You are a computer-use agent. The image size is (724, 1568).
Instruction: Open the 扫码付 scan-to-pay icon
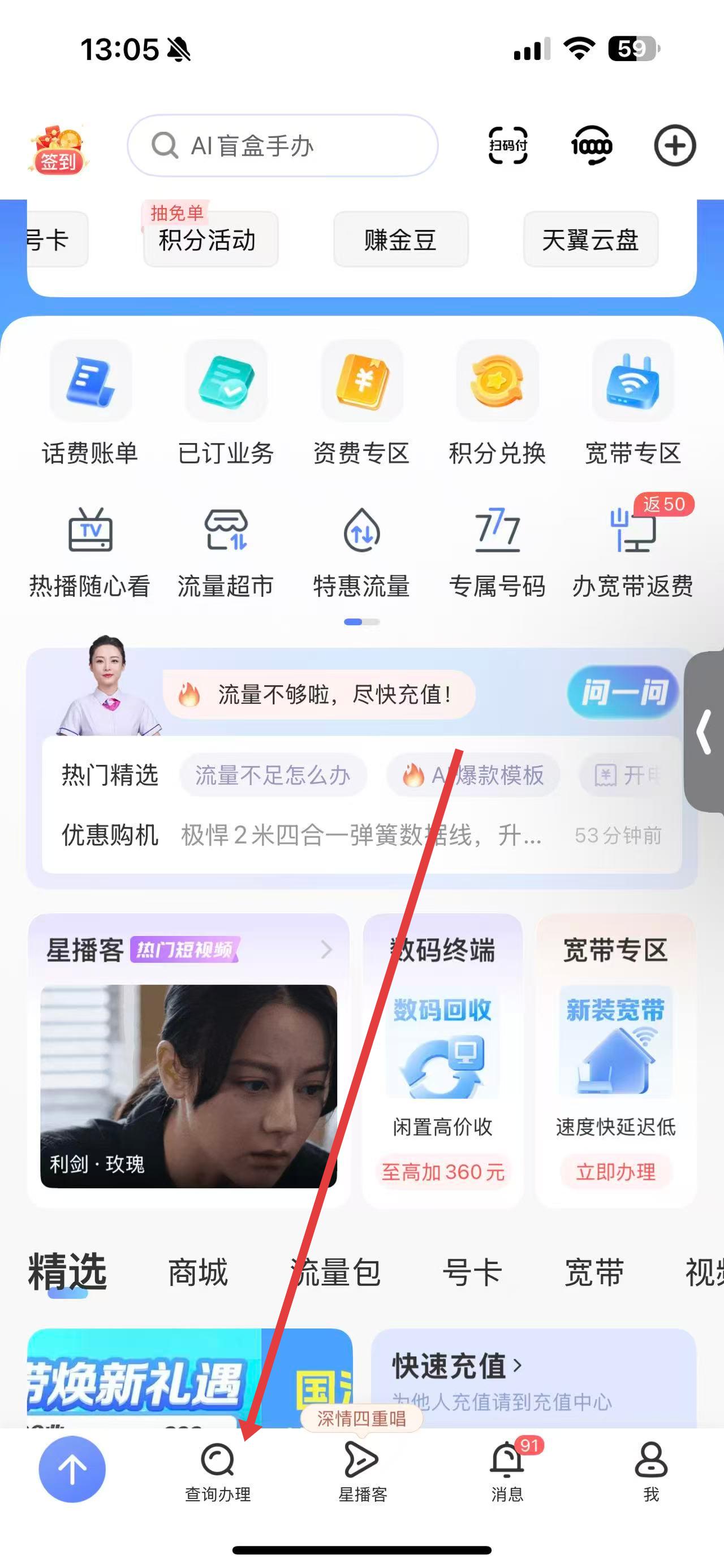[508, 145]
